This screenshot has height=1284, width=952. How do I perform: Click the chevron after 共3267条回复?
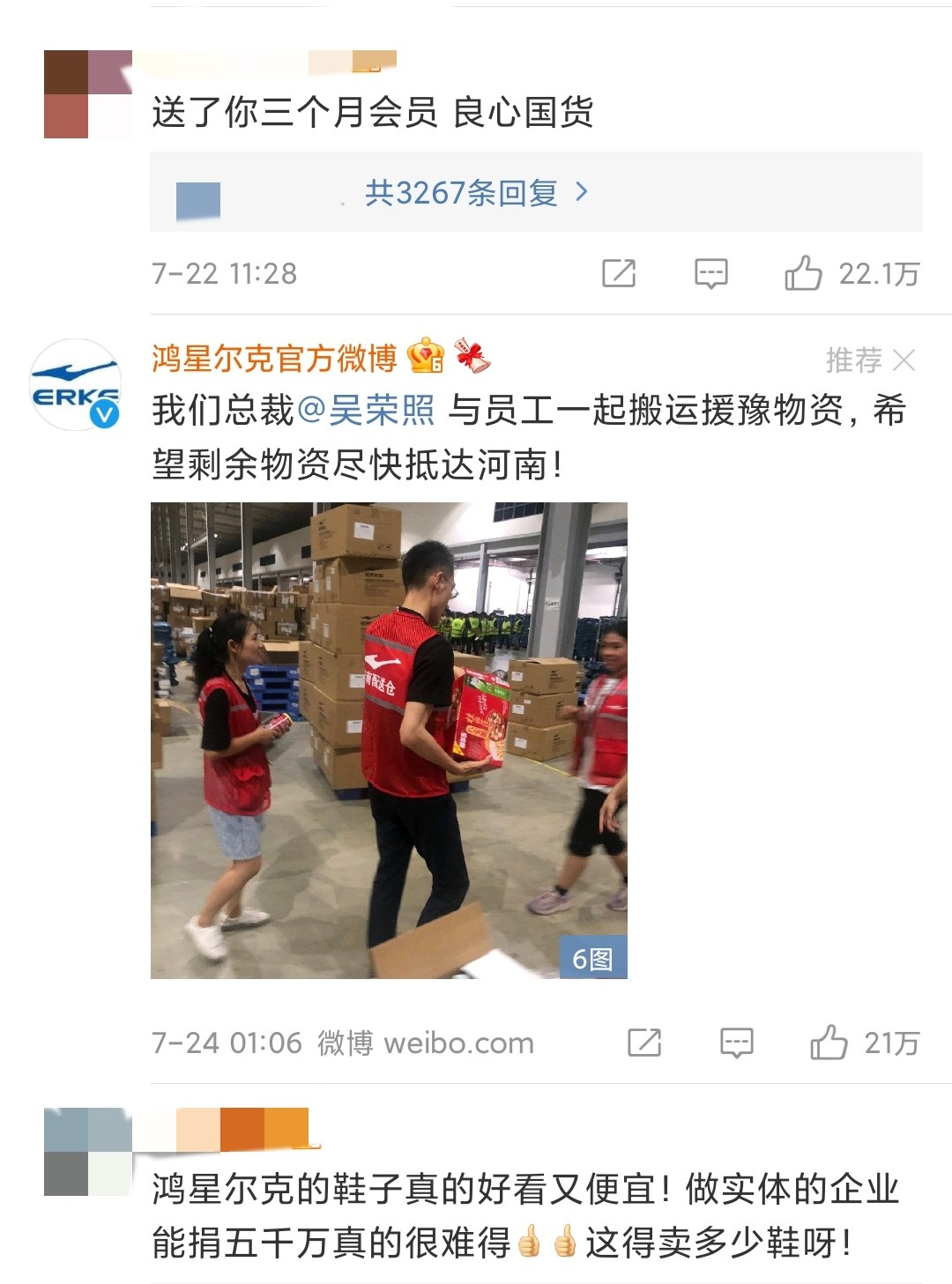tap(583, 194)
